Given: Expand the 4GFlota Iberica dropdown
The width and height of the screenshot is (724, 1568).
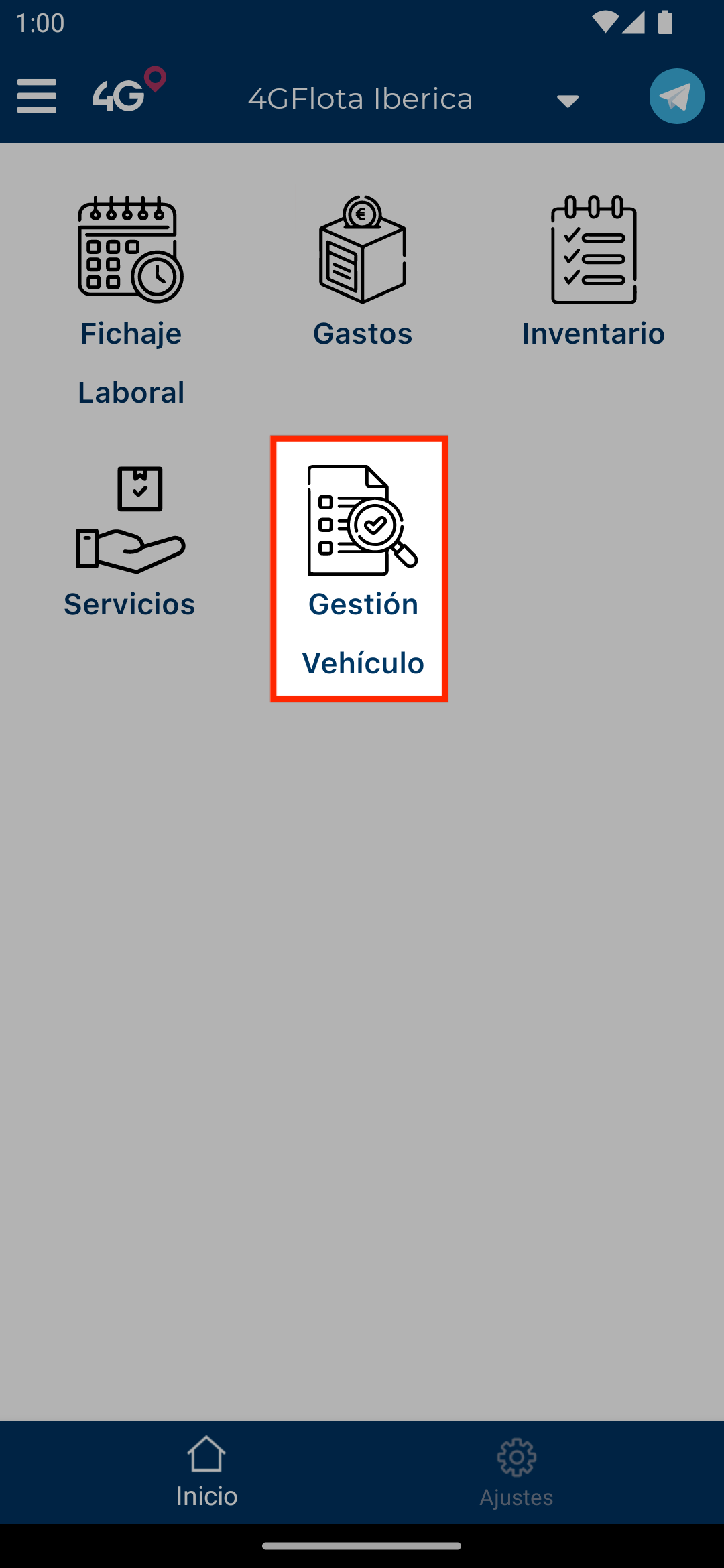Looking at the screenshot, I should point(567,101).
